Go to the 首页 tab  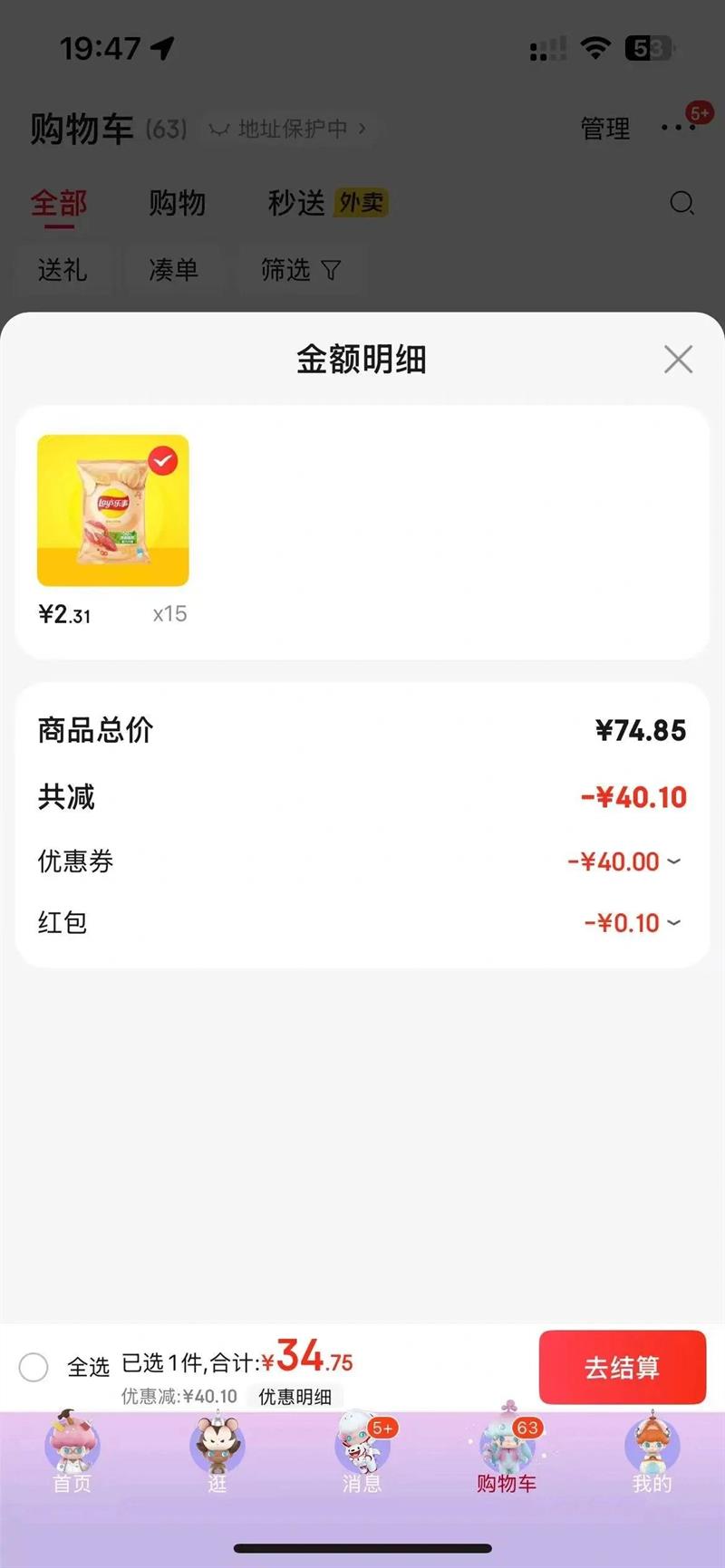[72, 1454]
